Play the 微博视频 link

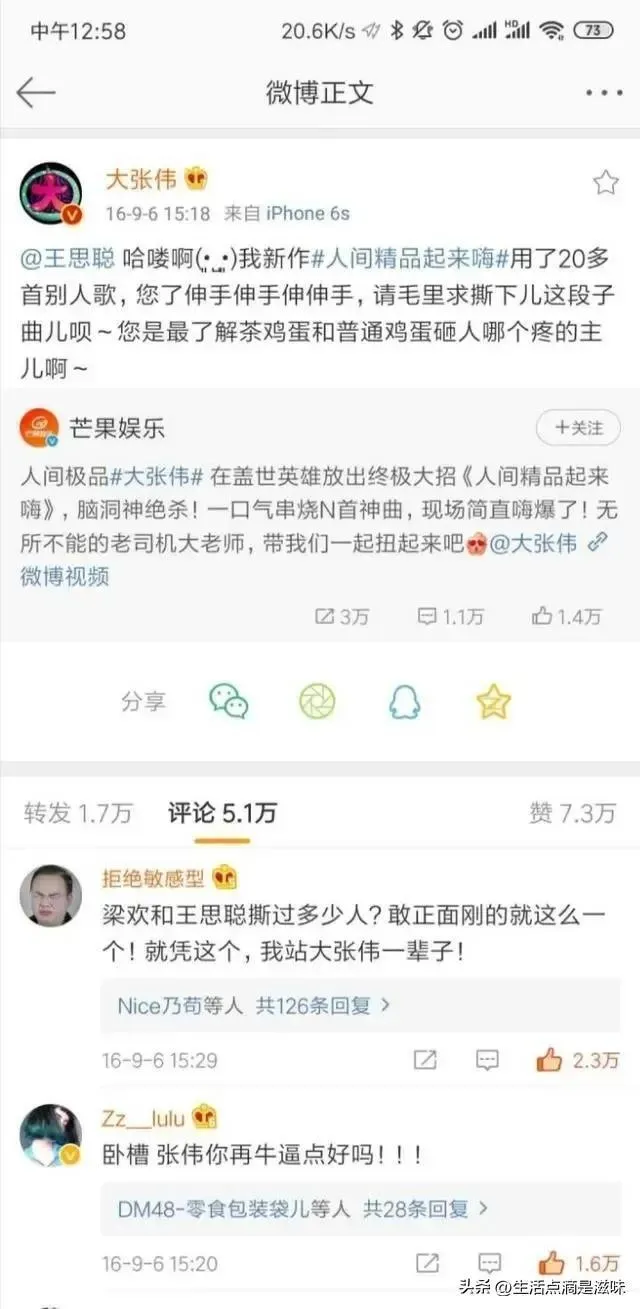(x=65, y=576)
